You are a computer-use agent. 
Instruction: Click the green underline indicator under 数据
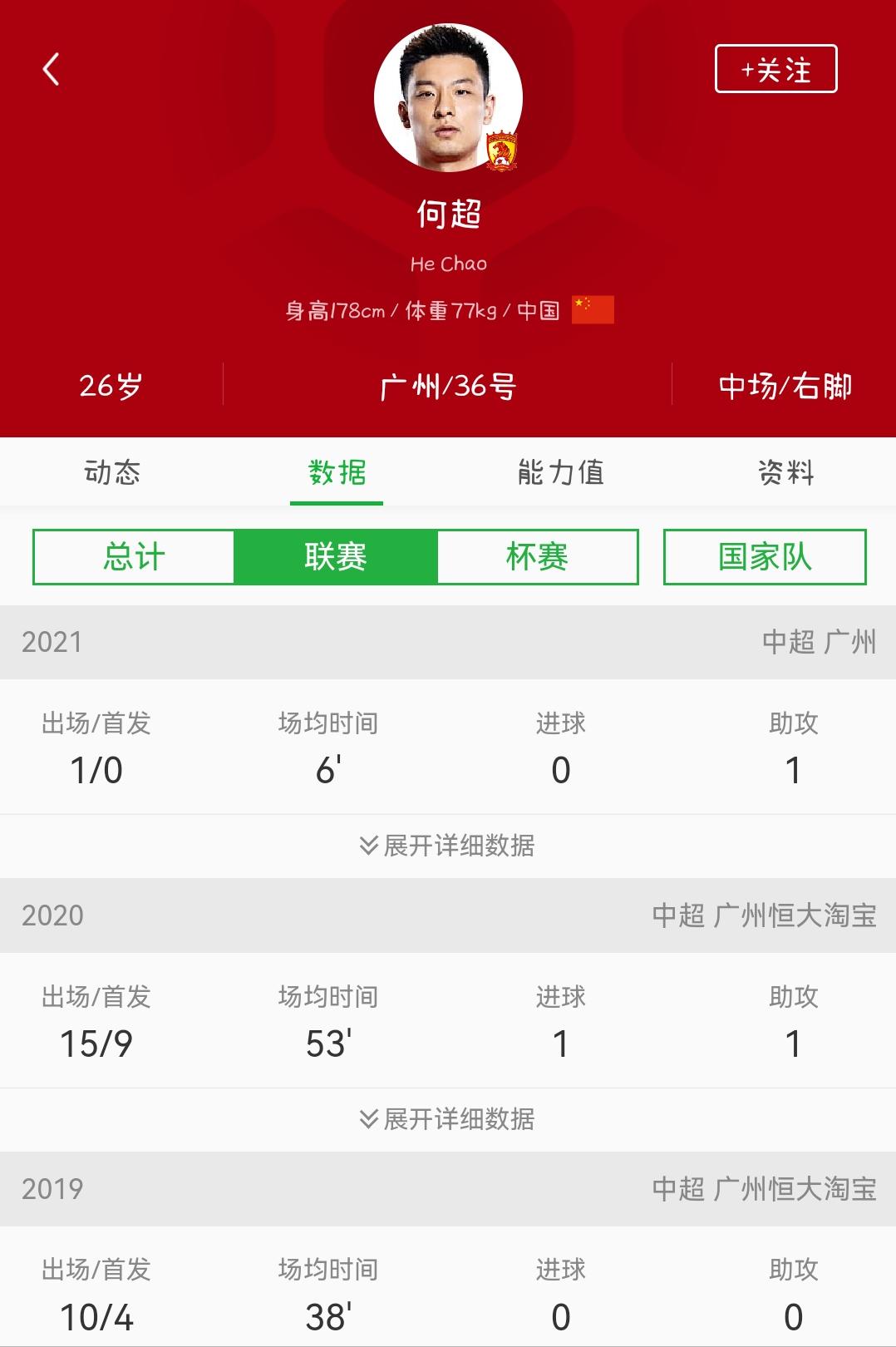(336, 501)
